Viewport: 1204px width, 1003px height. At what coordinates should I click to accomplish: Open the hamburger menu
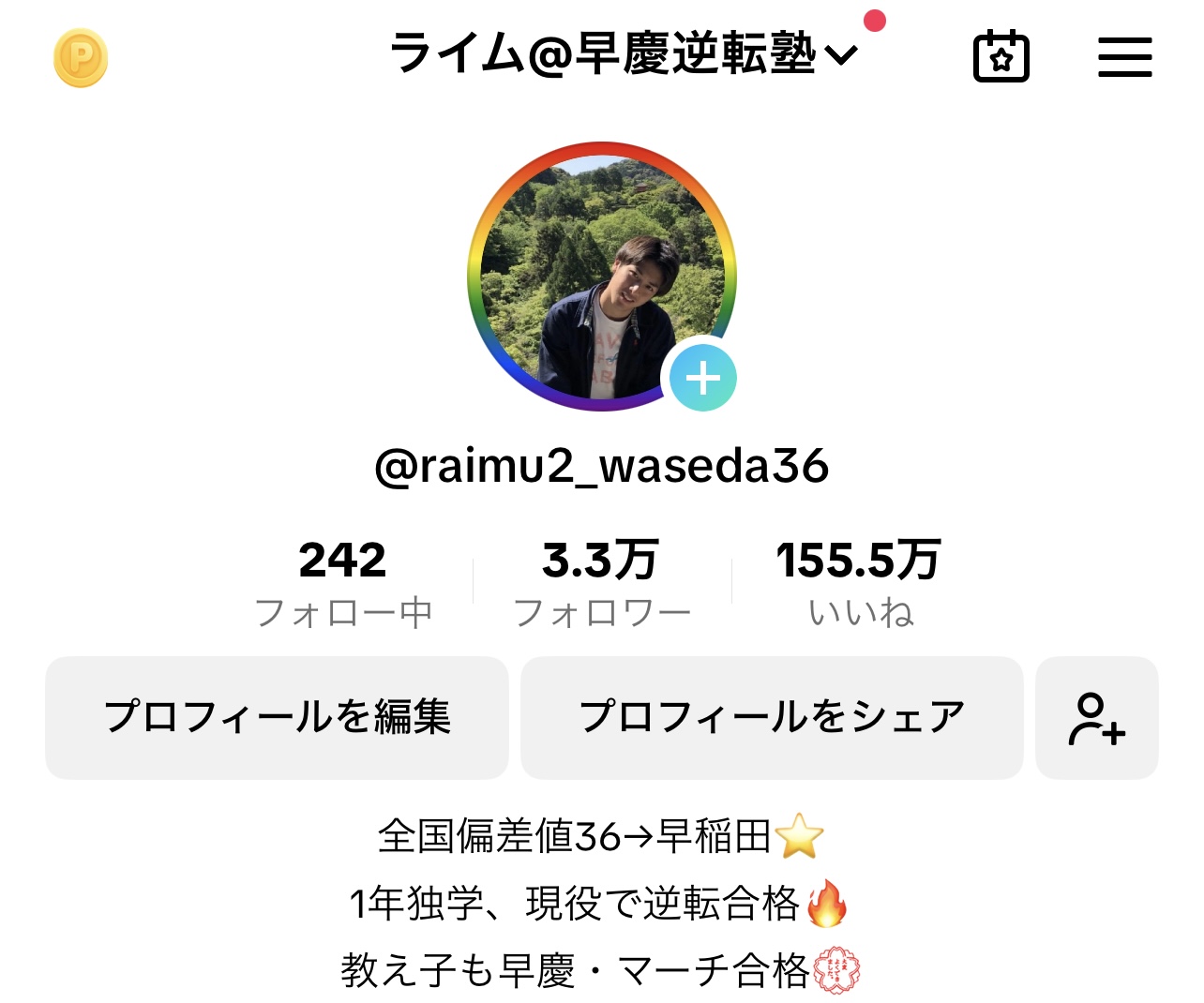coord(1124,57)
